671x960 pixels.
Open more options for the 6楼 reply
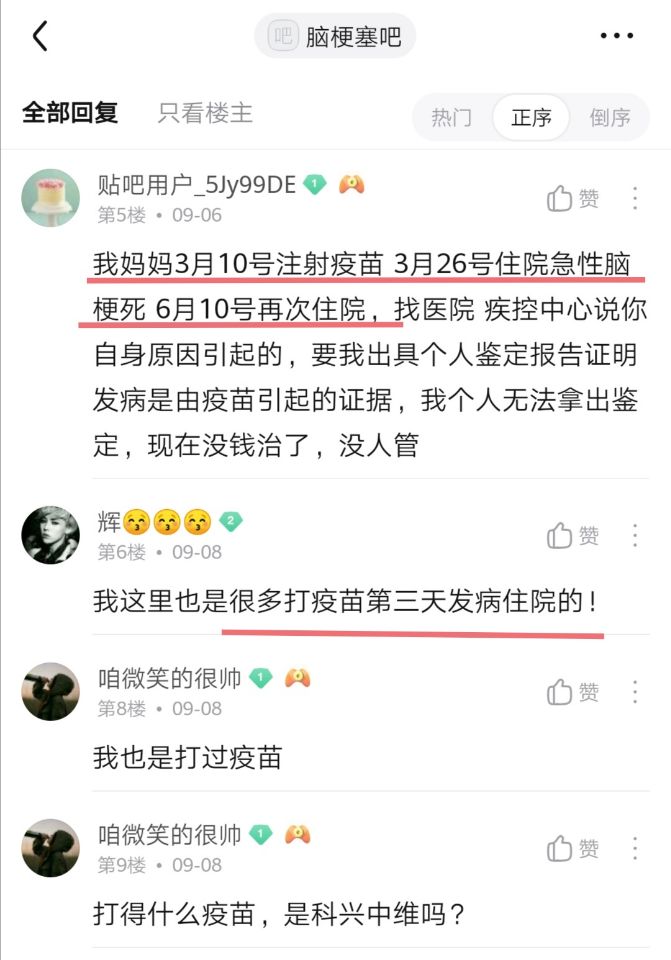(x=635, y=536)
